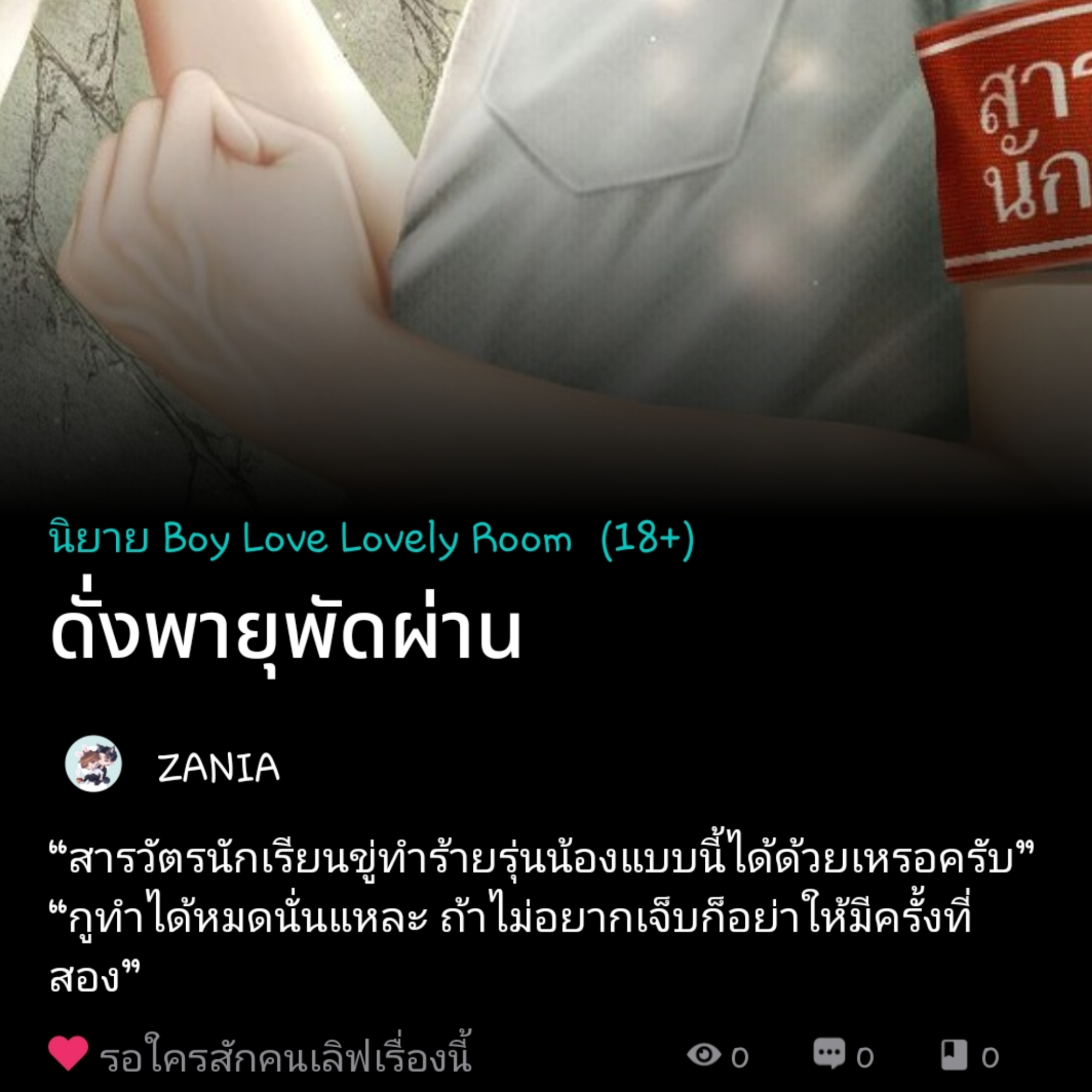Open the Boy Love Lovely Room category link
The height and width of the screenshot is (1092, 1092).
[x=371, y=538]
